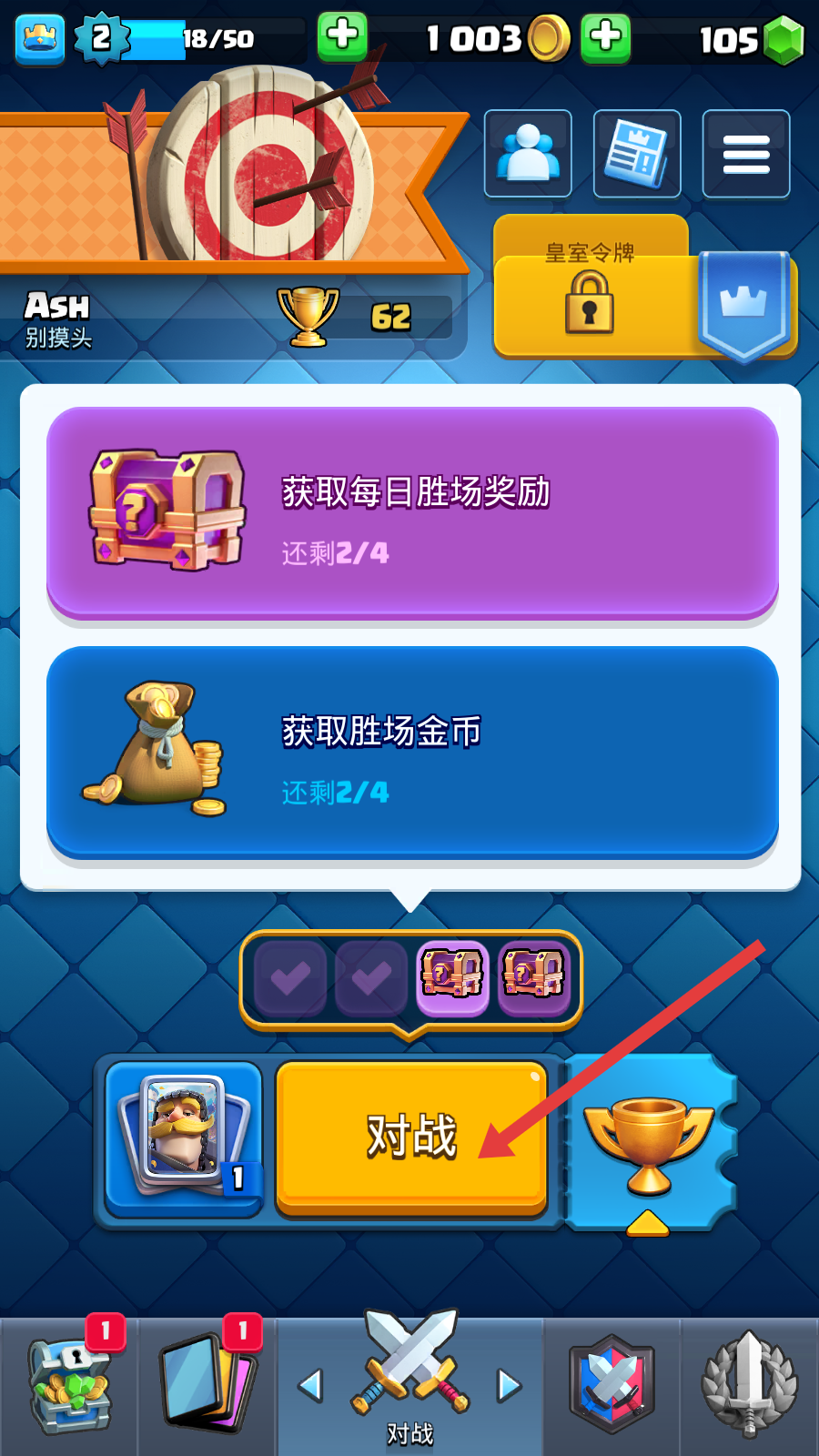Viewport: 819px width, 1456px height.
Task: Add more gold coins with plus button
Action: click(x=606, y=38)
